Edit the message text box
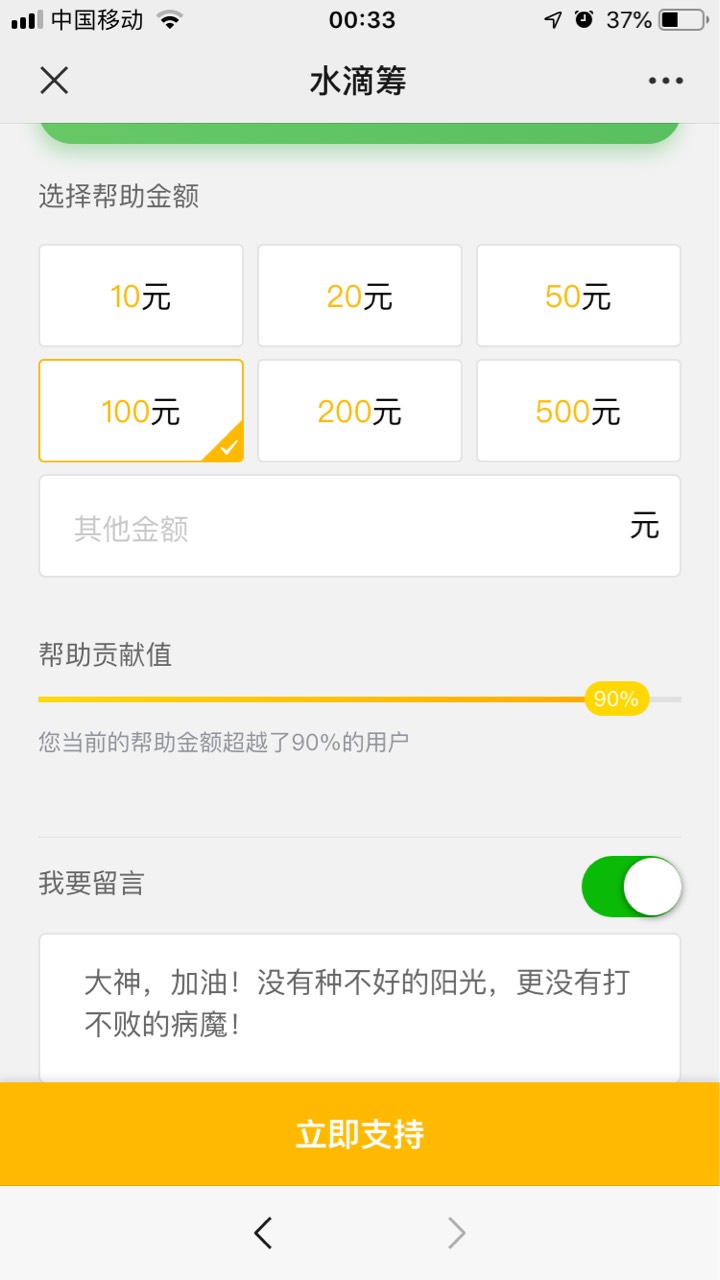 point(360,1004)
